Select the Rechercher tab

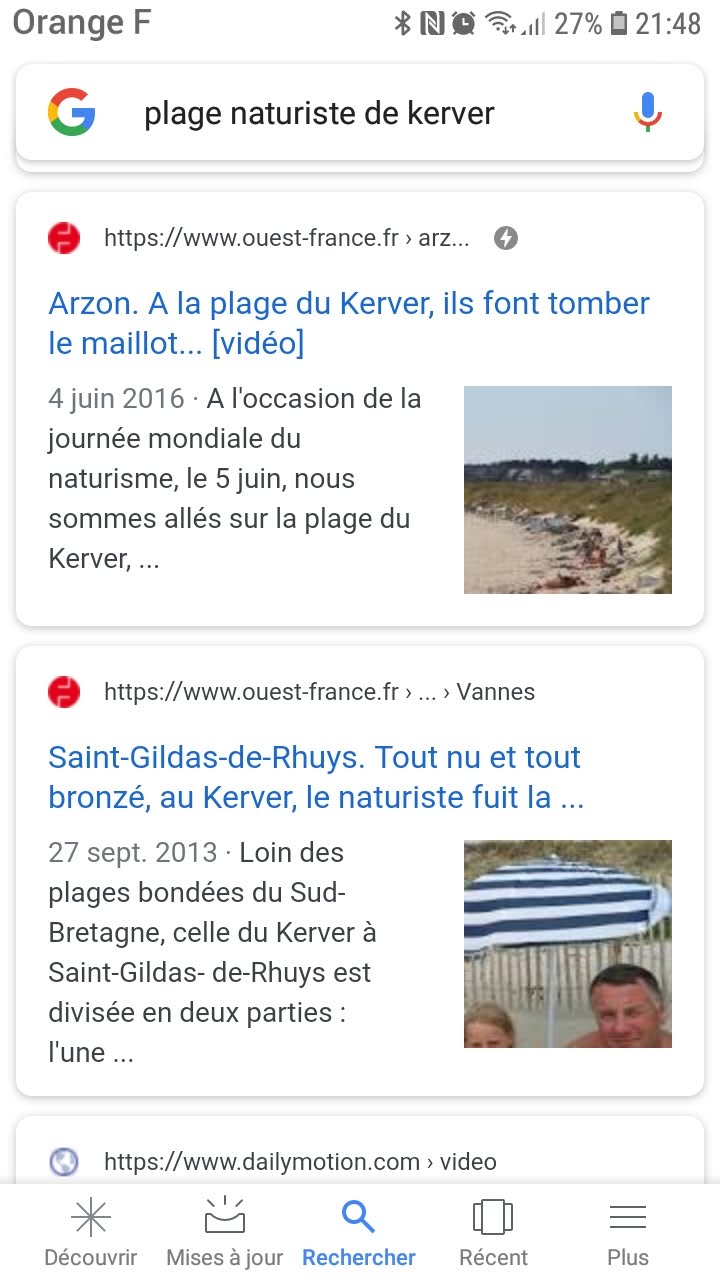[359, 1233]
